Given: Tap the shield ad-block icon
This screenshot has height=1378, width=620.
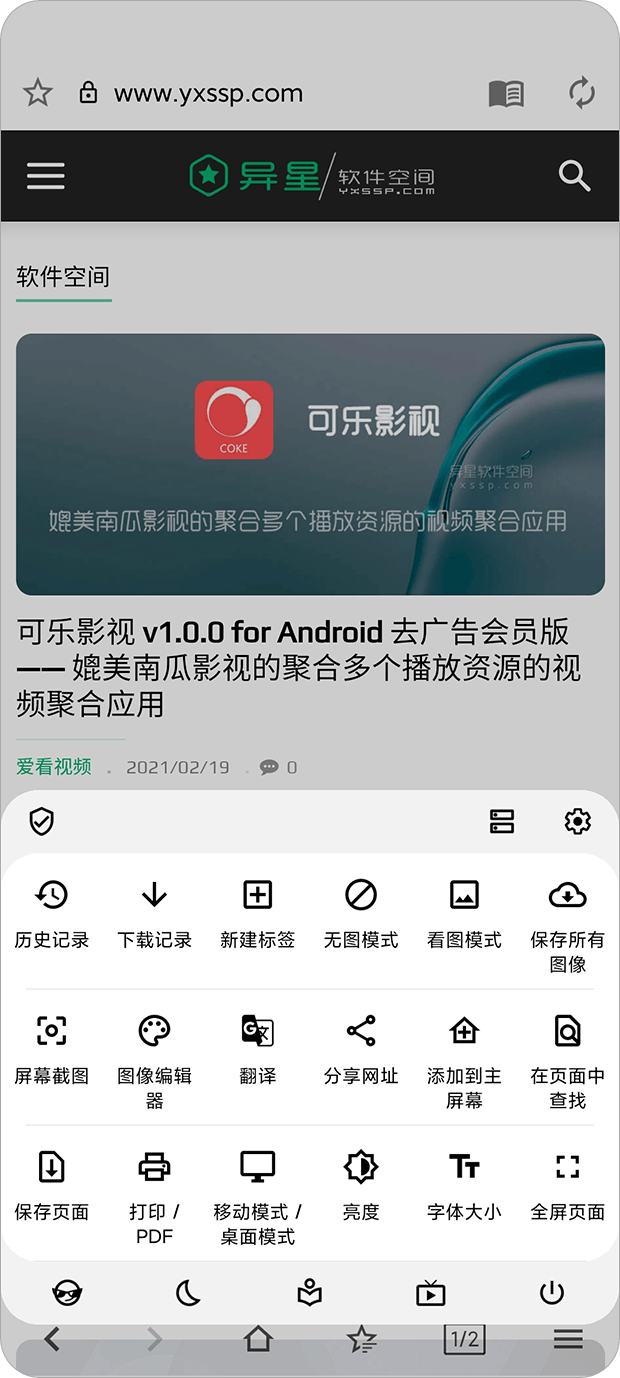Looking at the screenshot, I should 41,822.
